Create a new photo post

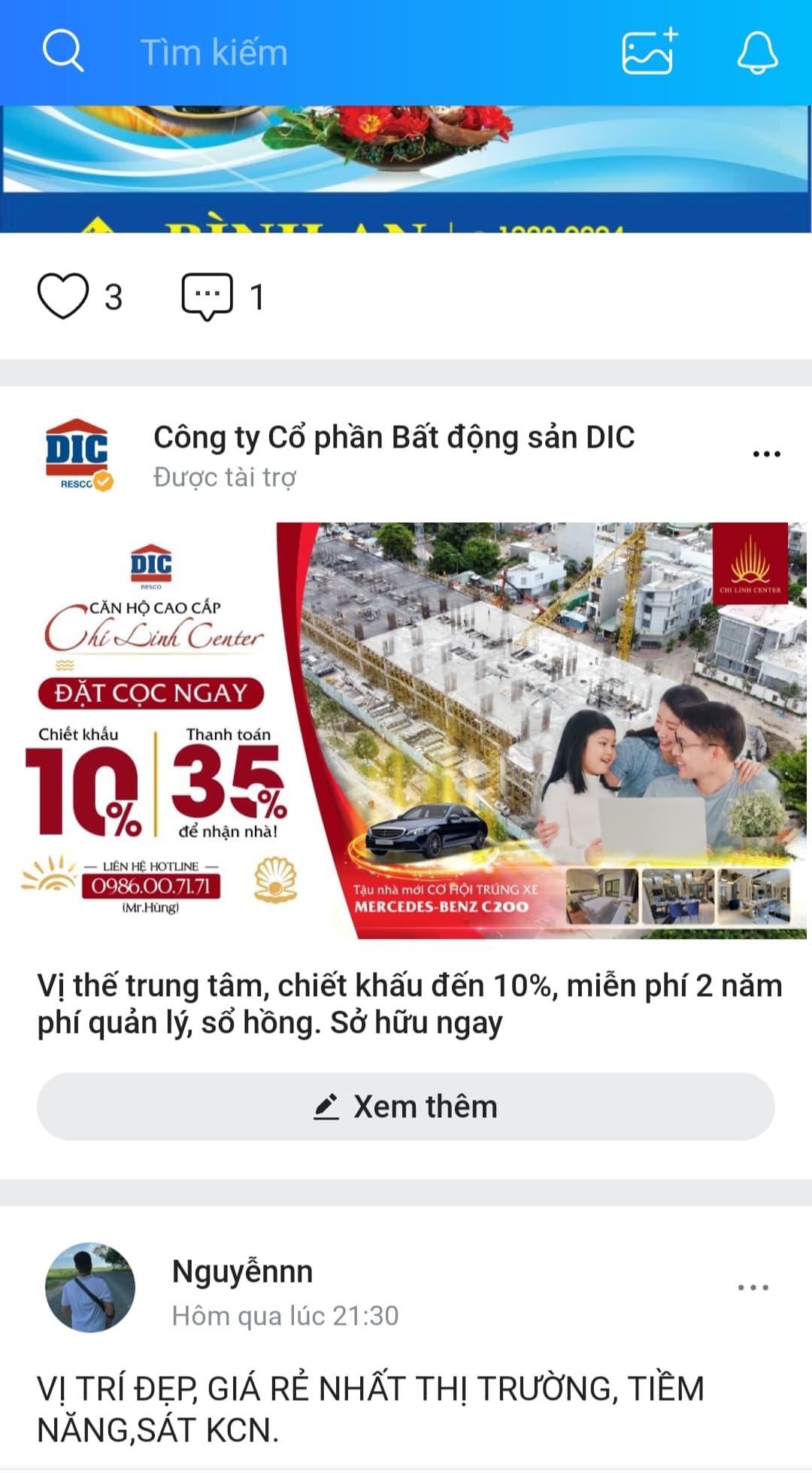pyautogui.click(x=649, y=52)
